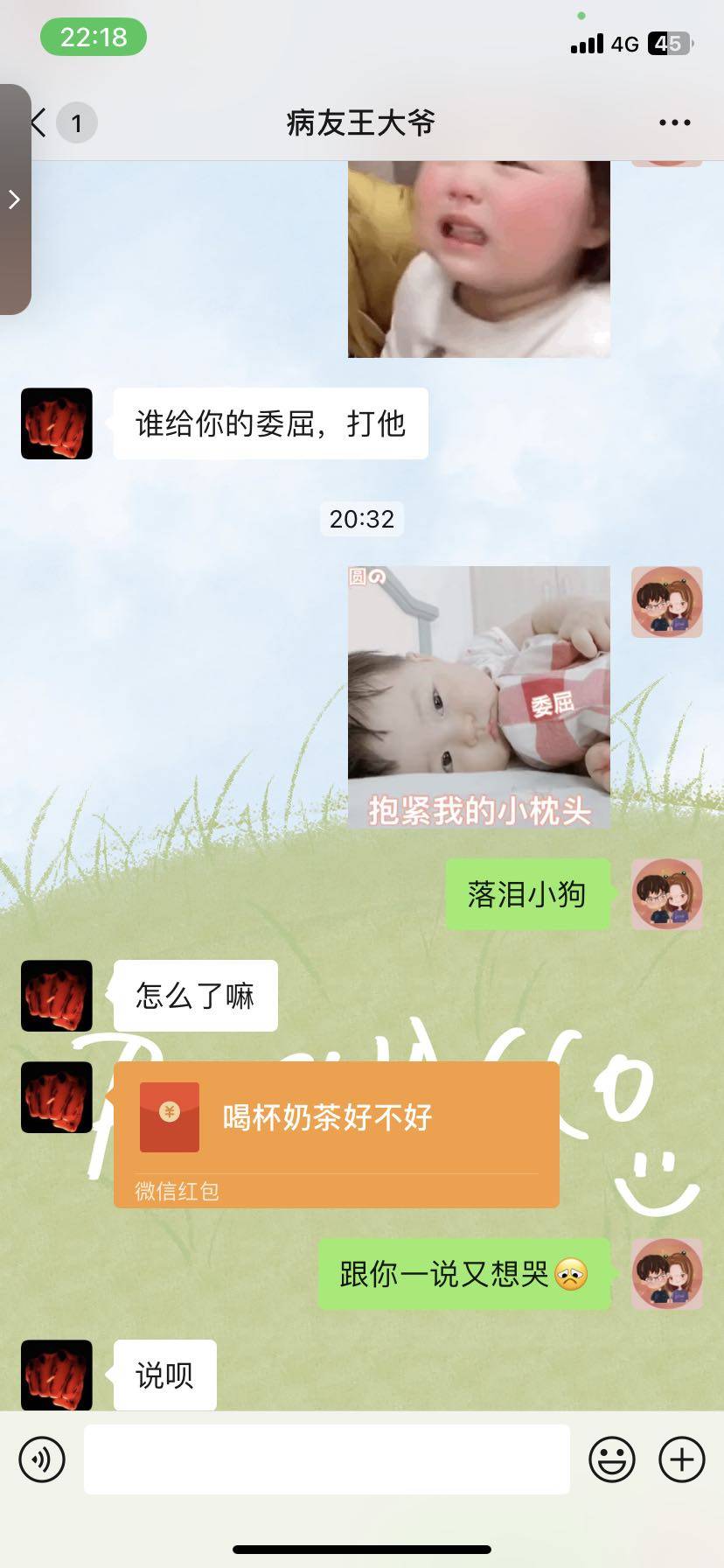Open contact avatar beside 怎么了嘛

[x=57, y=996]
